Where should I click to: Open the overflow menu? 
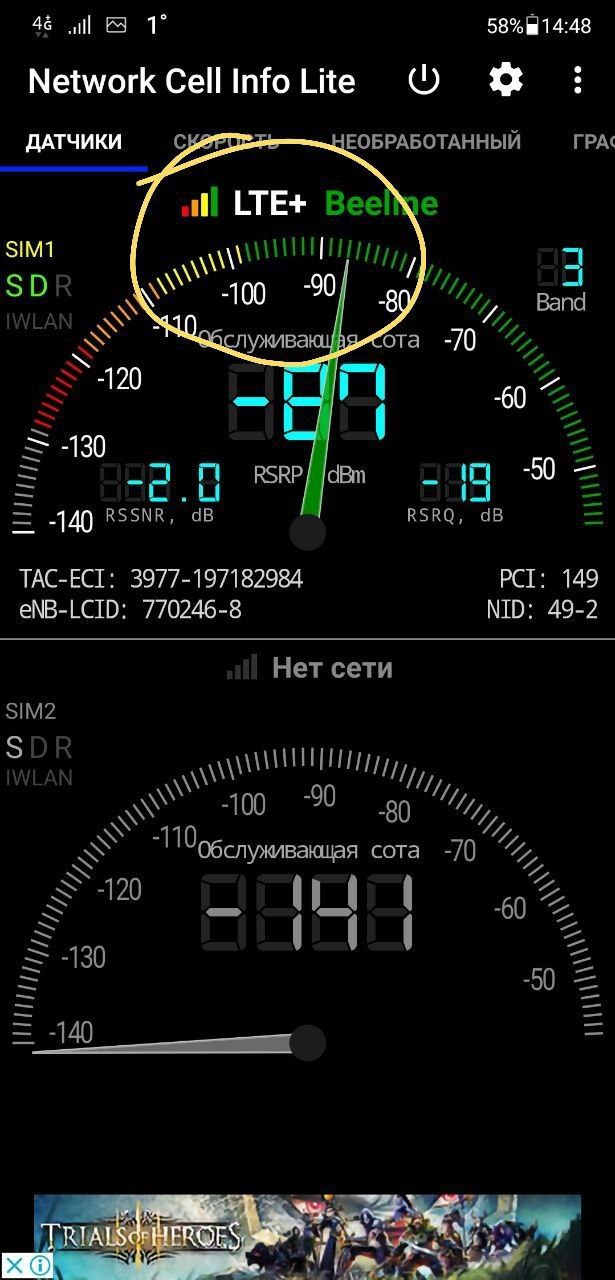point(577,81)
